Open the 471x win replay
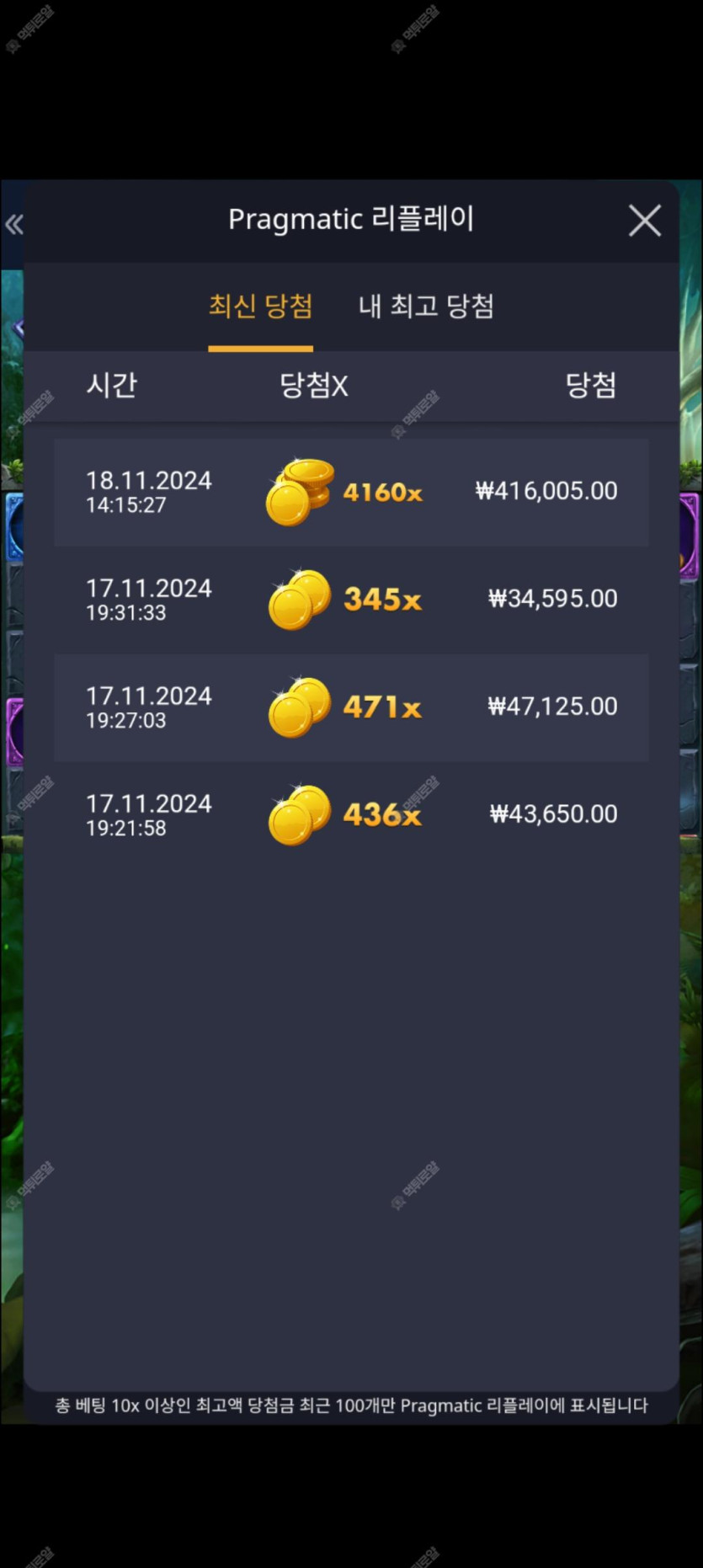This screenshot has height=1568, width=703. coord(351,707)
